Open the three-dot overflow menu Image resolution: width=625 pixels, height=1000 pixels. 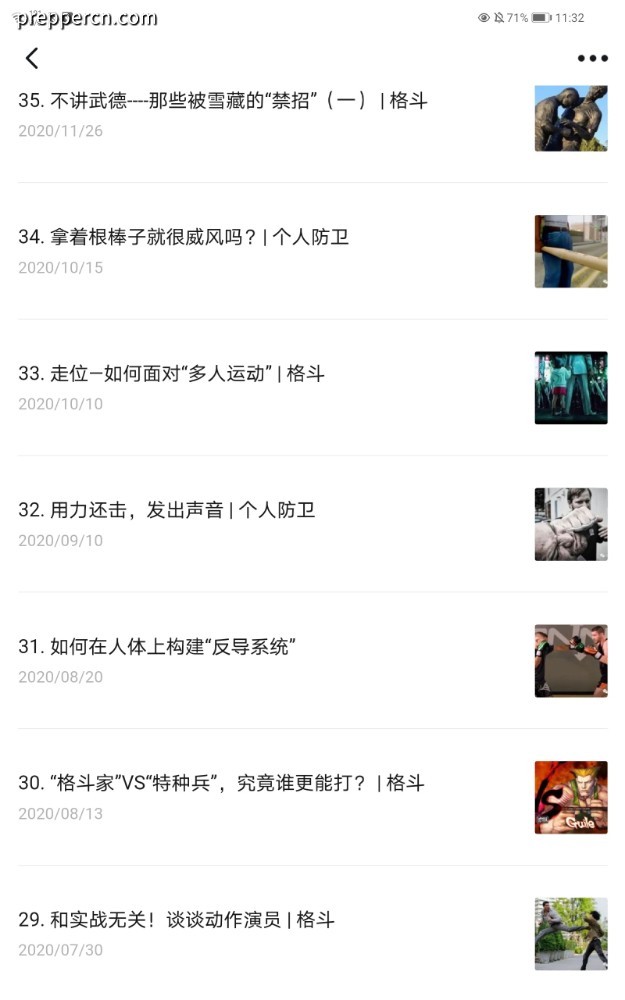pos(592,58)
